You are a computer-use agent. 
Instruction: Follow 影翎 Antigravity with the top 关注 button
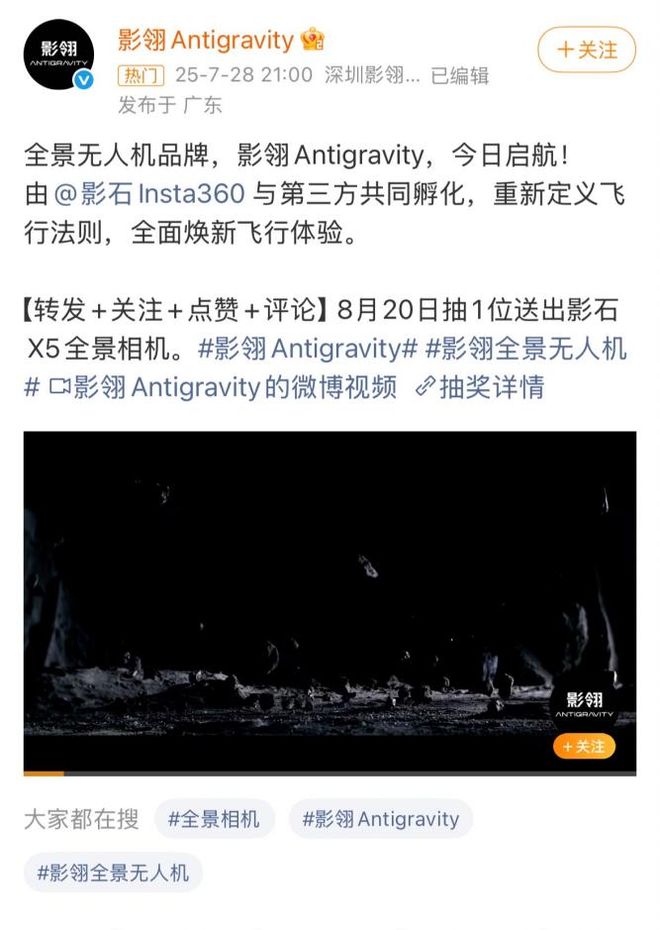pos(586,49)
